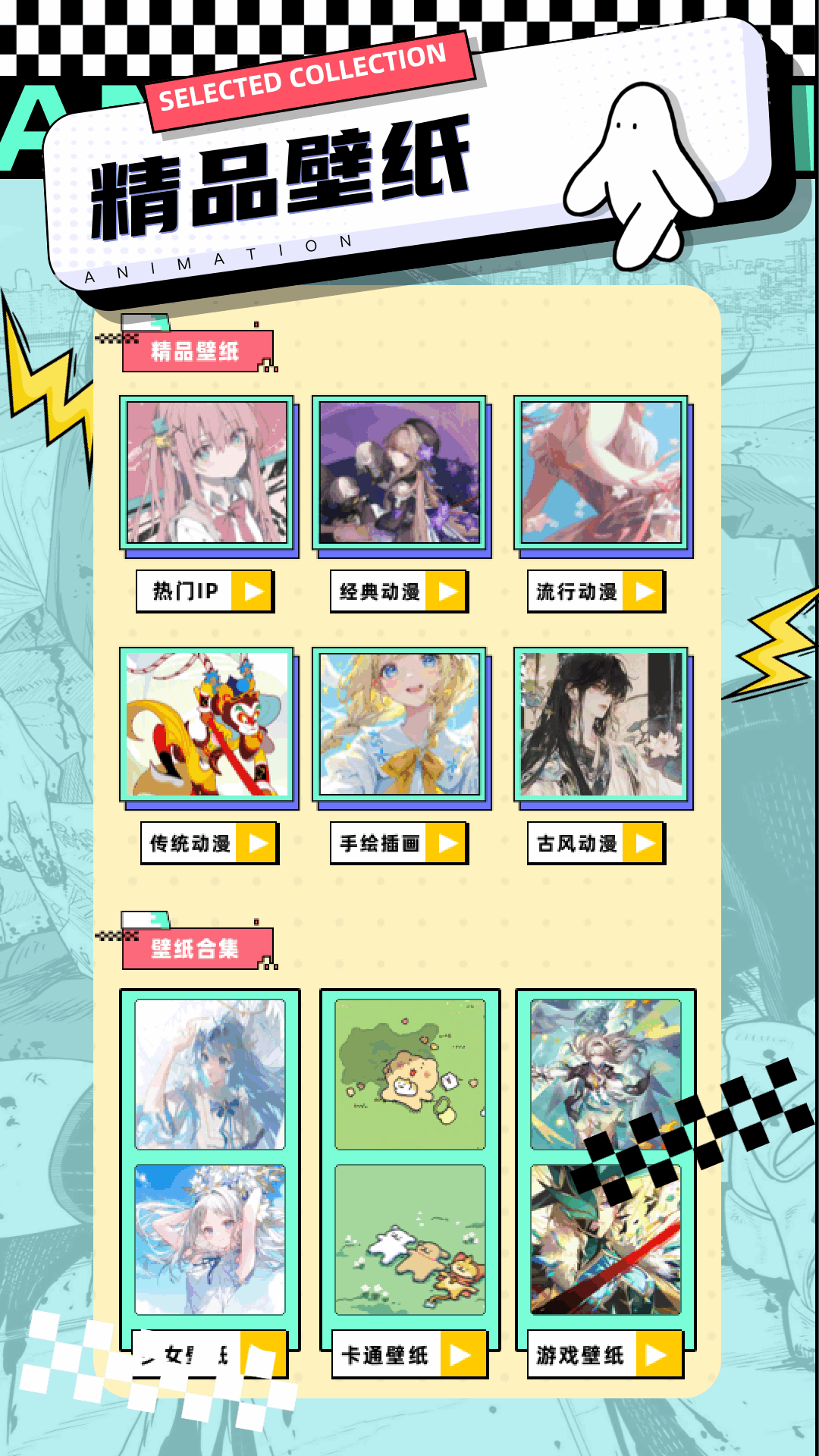Image resolution: width=819 pixels, height=1456 pixels.
Task: Open the cartoon bear wallpaper collection card
Action: (409, 1156)
